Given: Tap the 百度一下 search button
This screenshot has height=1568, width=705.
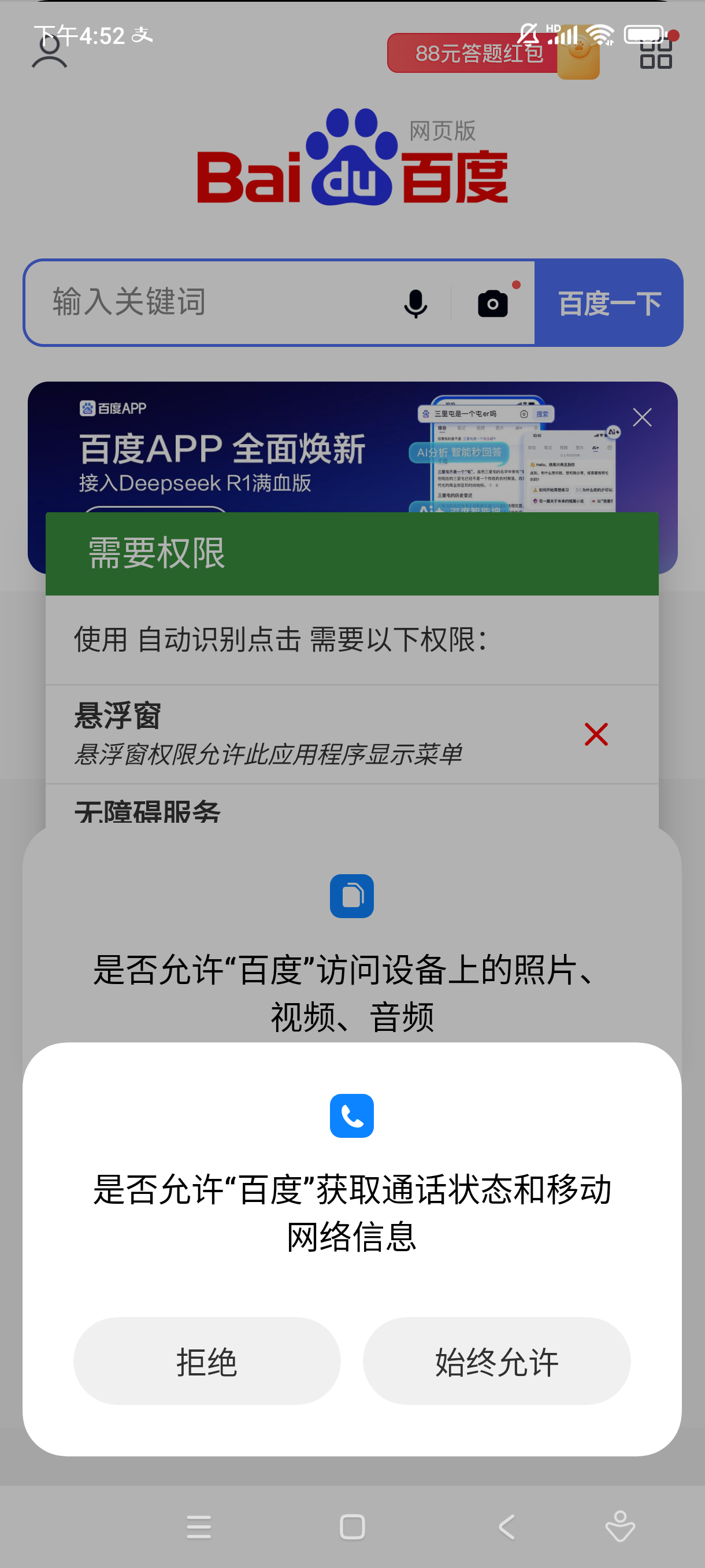Looking at the screenshot, I should pyautogui.click(x=608, y=303).
